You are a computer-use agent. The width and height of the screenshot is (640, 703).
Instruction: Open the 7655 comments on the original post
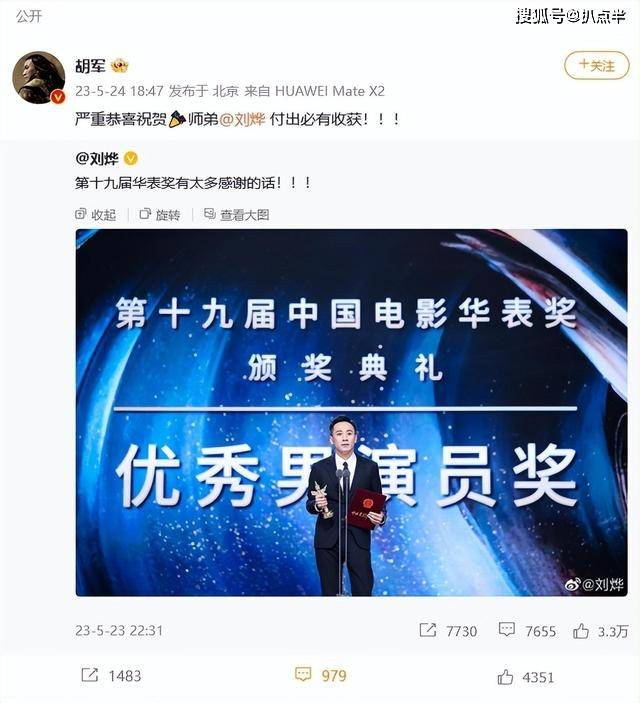tap(527, 631)
